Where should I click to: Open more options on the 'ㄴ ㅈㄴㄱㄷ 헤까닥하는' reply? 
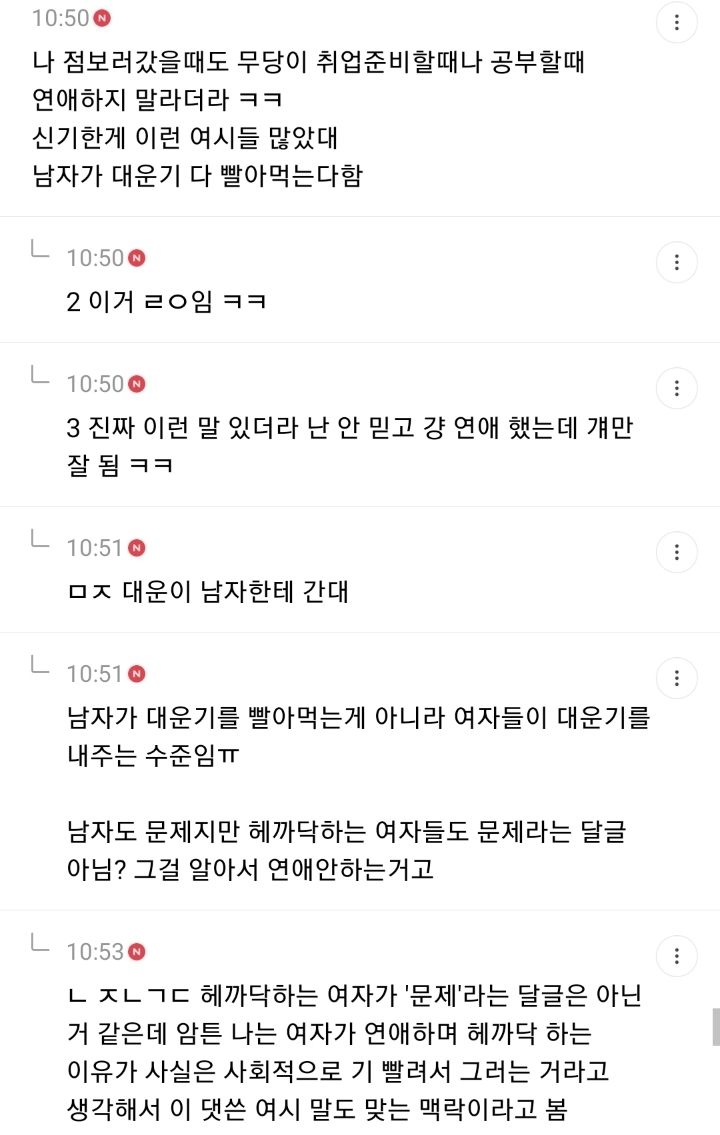coord(677,955)
